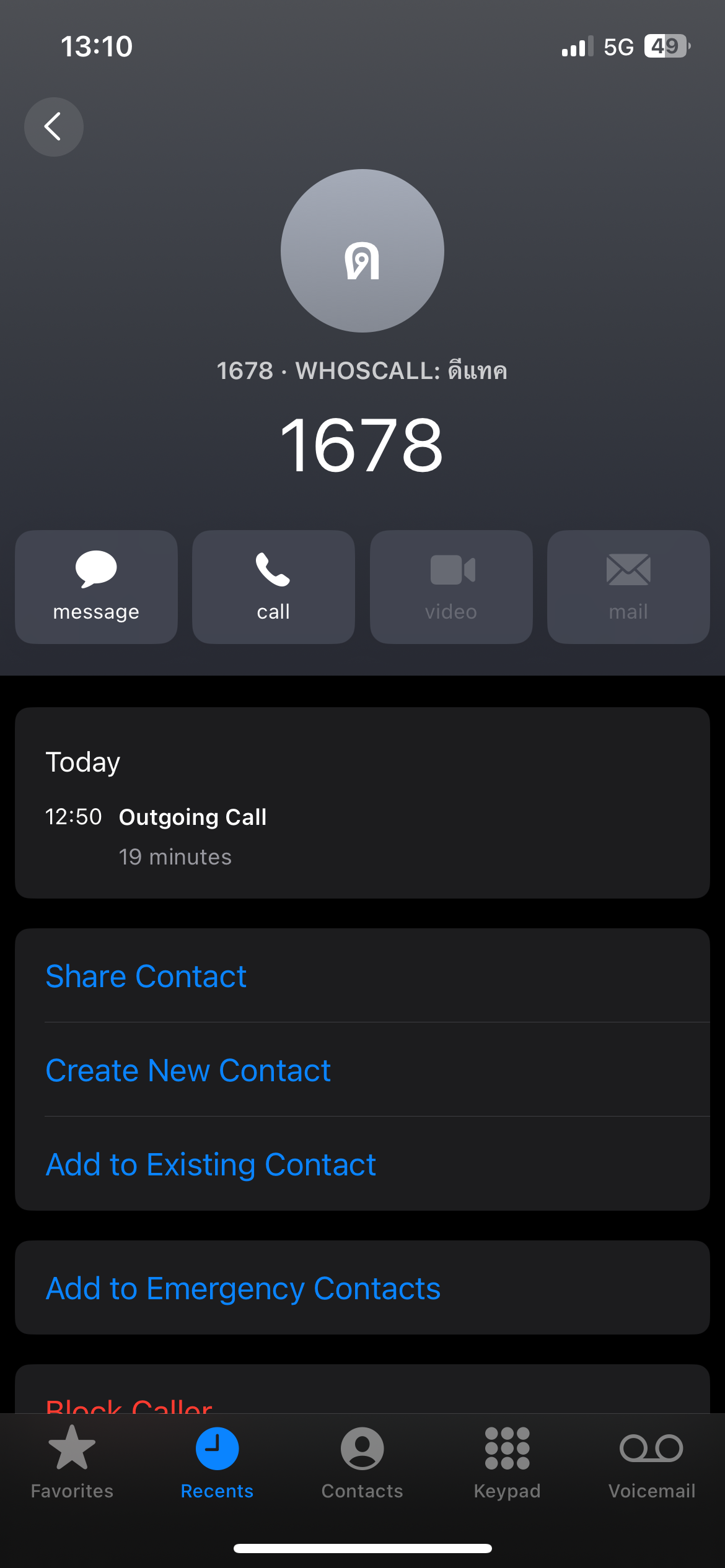Select Add to Existing Contact
The image size is (725, 1568).
pyautogui.click(x=362, y=1164)
